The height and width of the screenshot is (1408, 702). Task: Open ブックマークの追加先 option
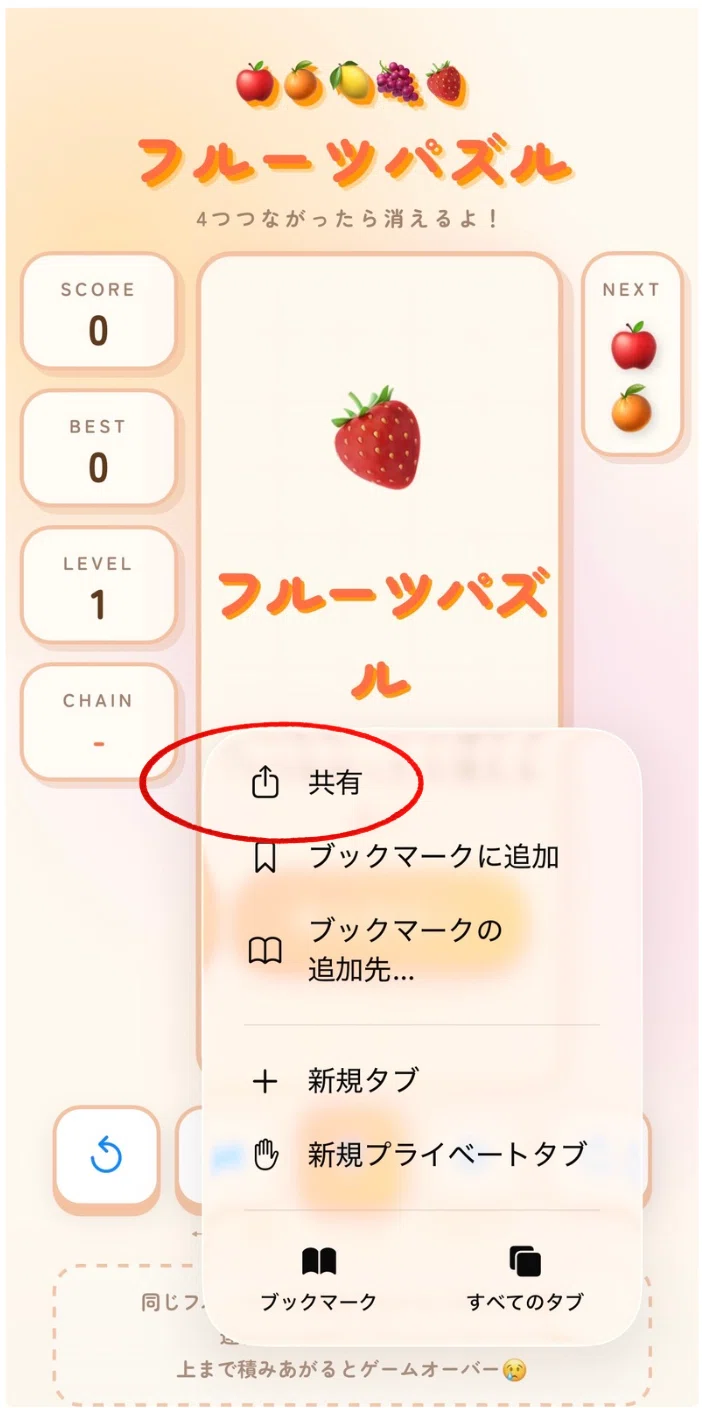coord(421,949)
